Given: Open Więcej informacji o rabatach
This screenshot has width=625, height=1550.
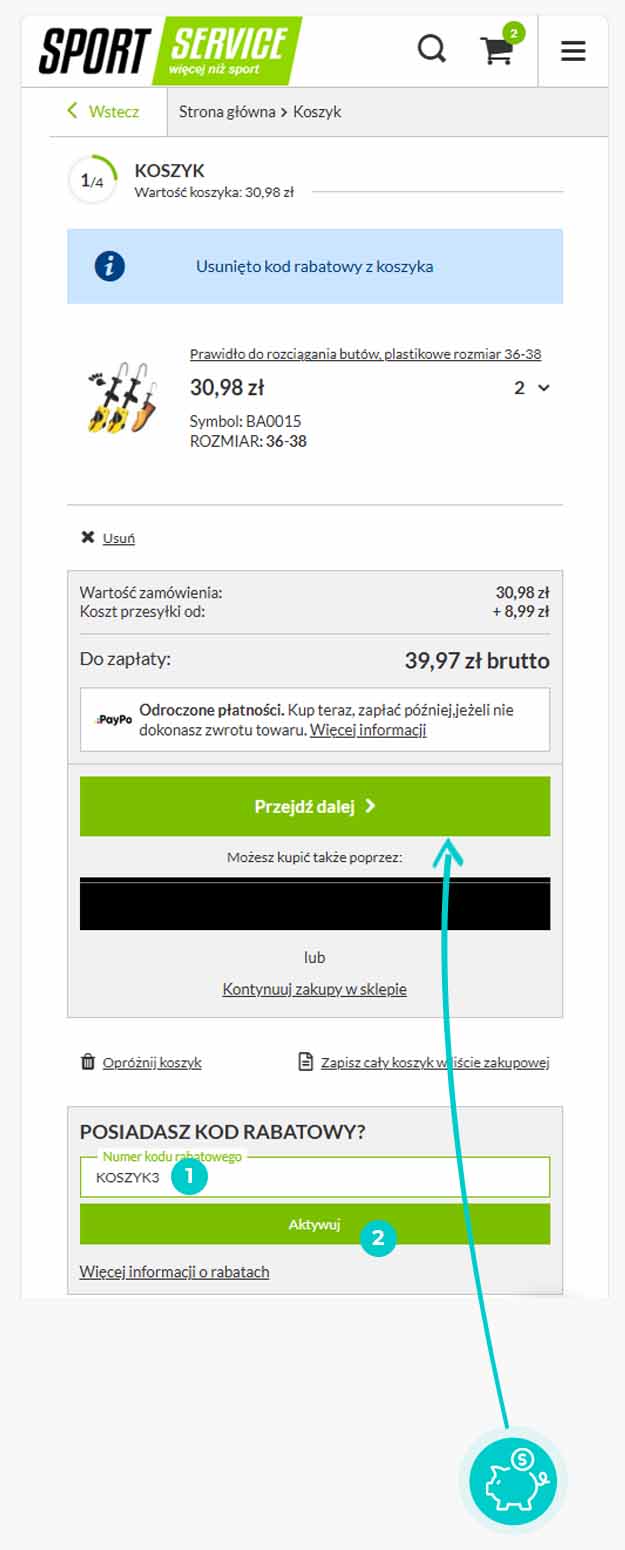Looking at the screenshot, I should (x=174, y=1272).
